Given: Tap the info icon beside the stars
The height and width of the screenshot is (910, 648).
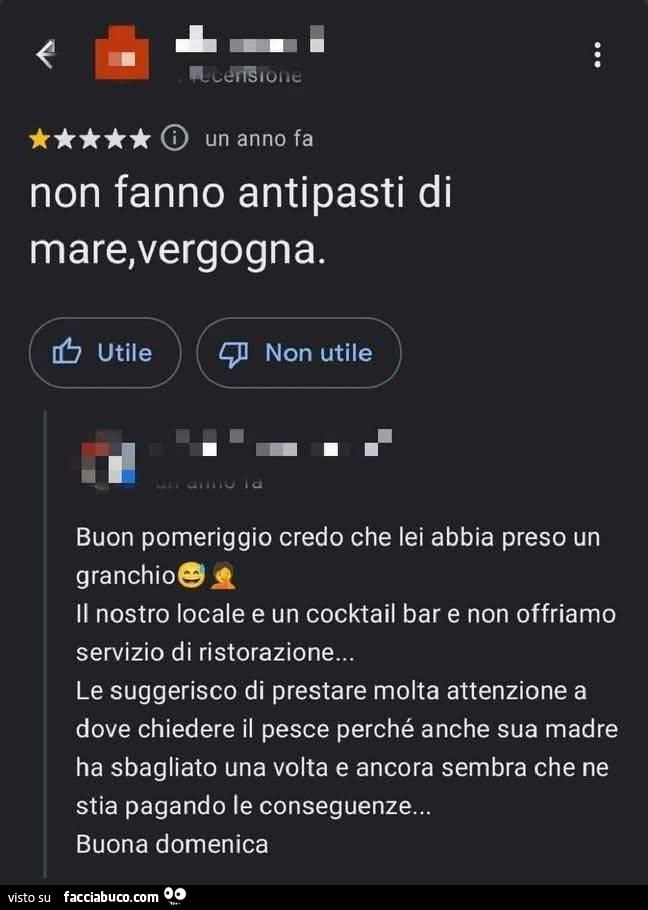Looking at the screenshot, I should click(x=173, y=138).
